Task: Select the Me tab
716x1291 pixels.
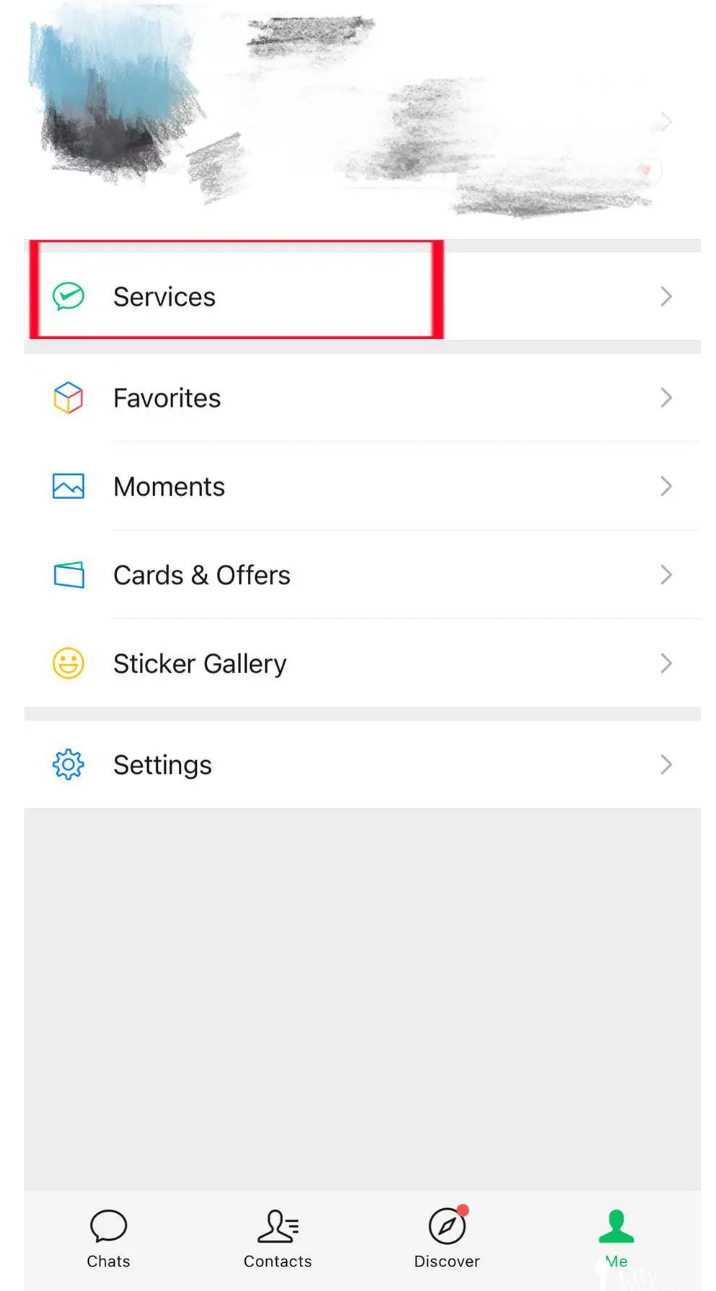Action: pos(616,1239)
